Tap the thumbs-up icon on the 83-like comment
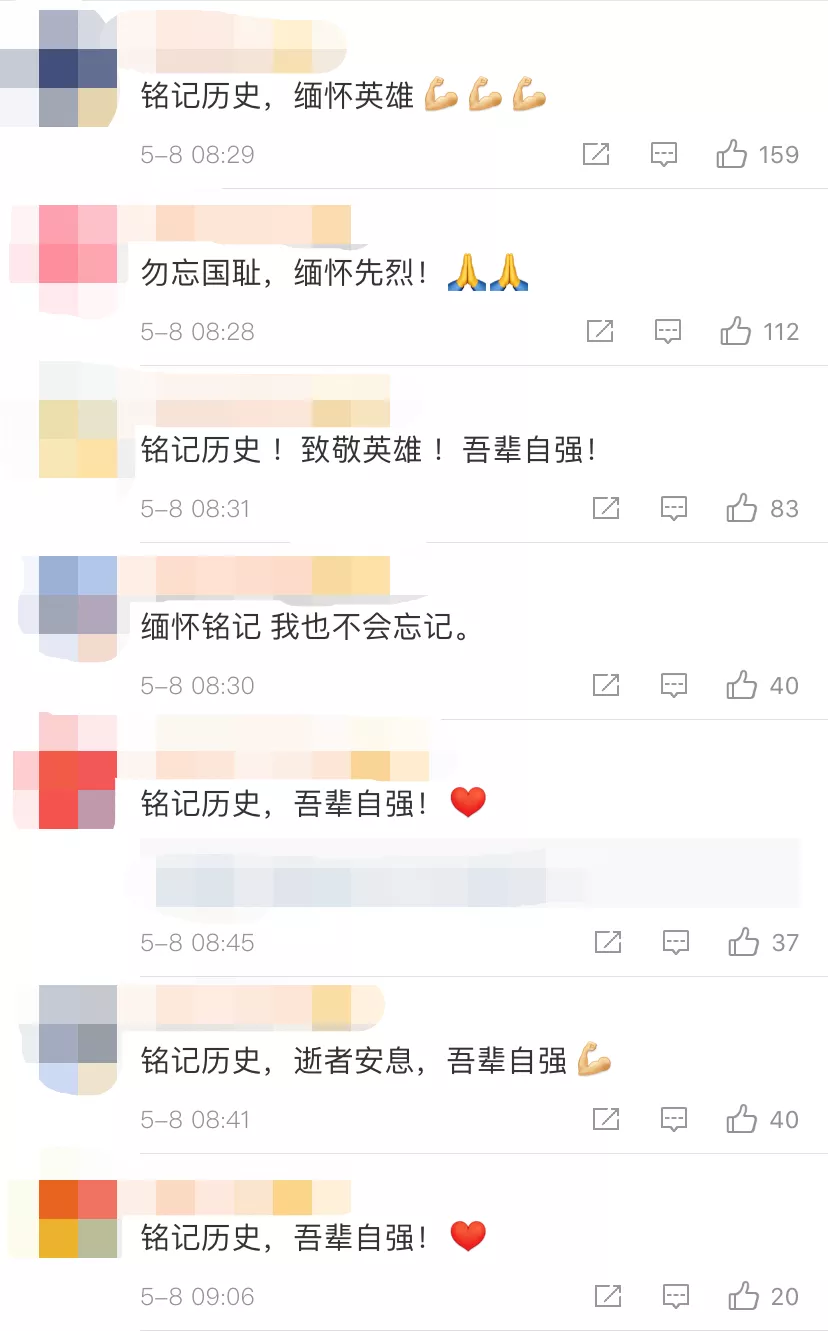 tap(741, 507)
